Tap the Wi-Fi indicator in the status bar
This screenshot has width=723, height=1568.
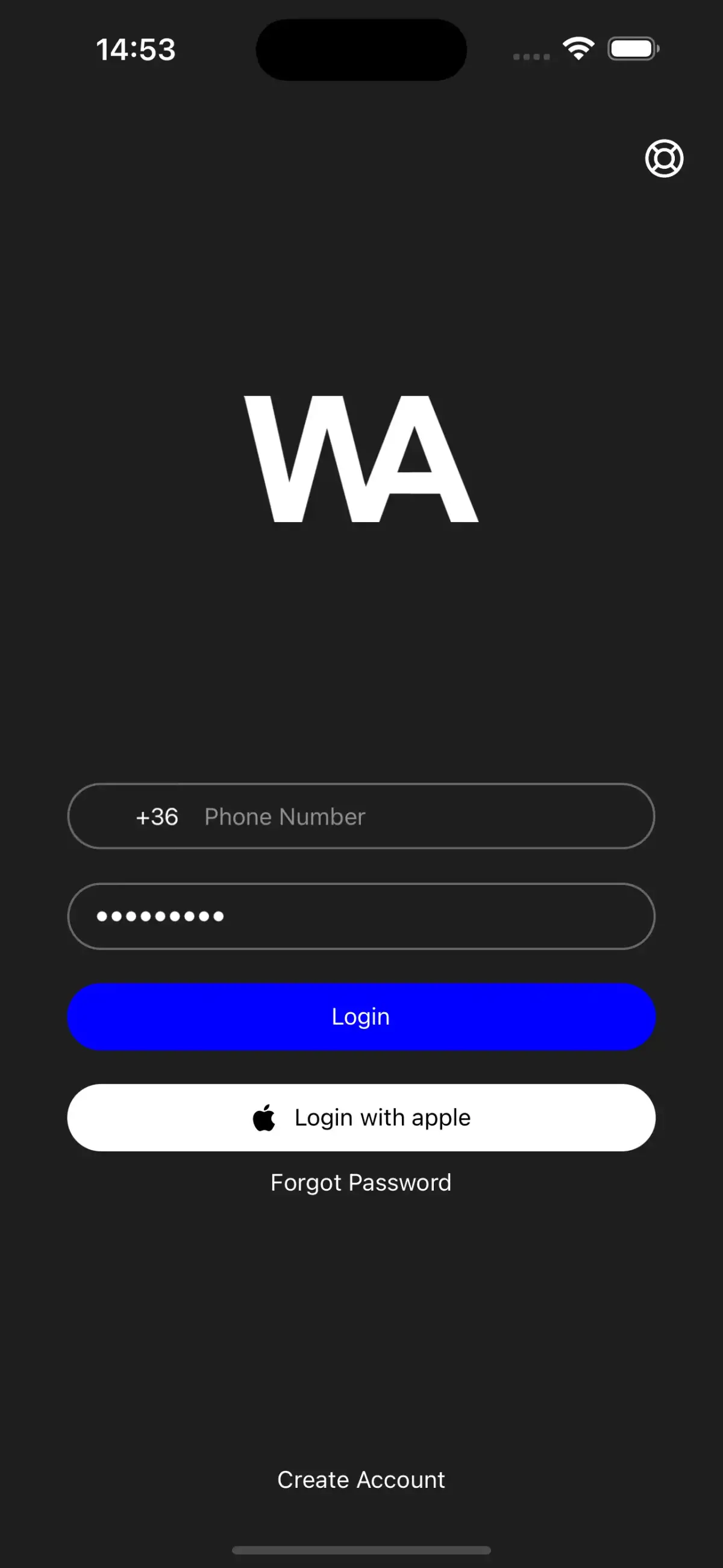(577, 49)
